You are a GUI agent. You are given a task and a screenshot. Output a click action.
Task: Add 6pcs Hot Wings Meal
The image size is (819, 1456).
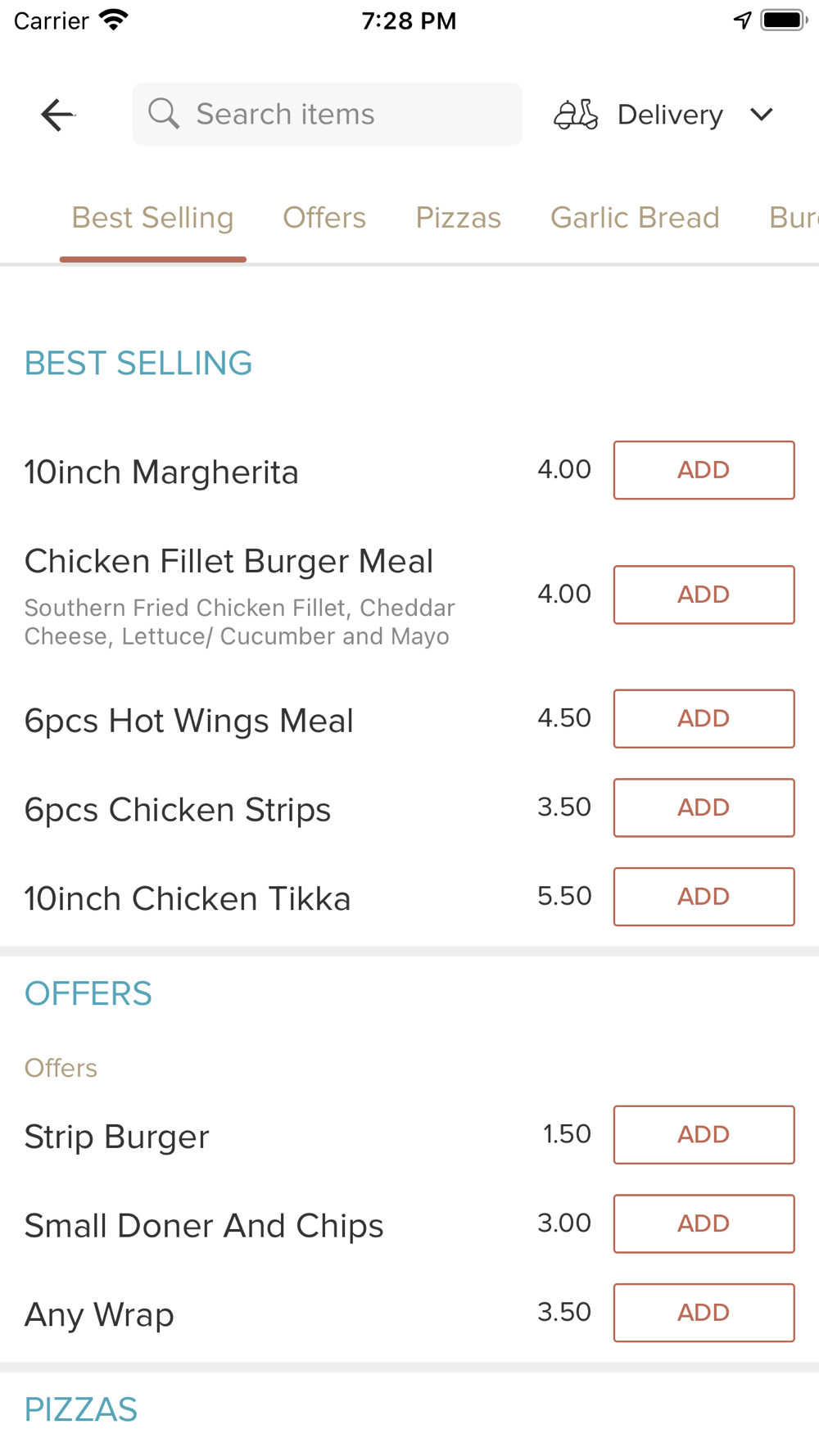coord(704,718)
